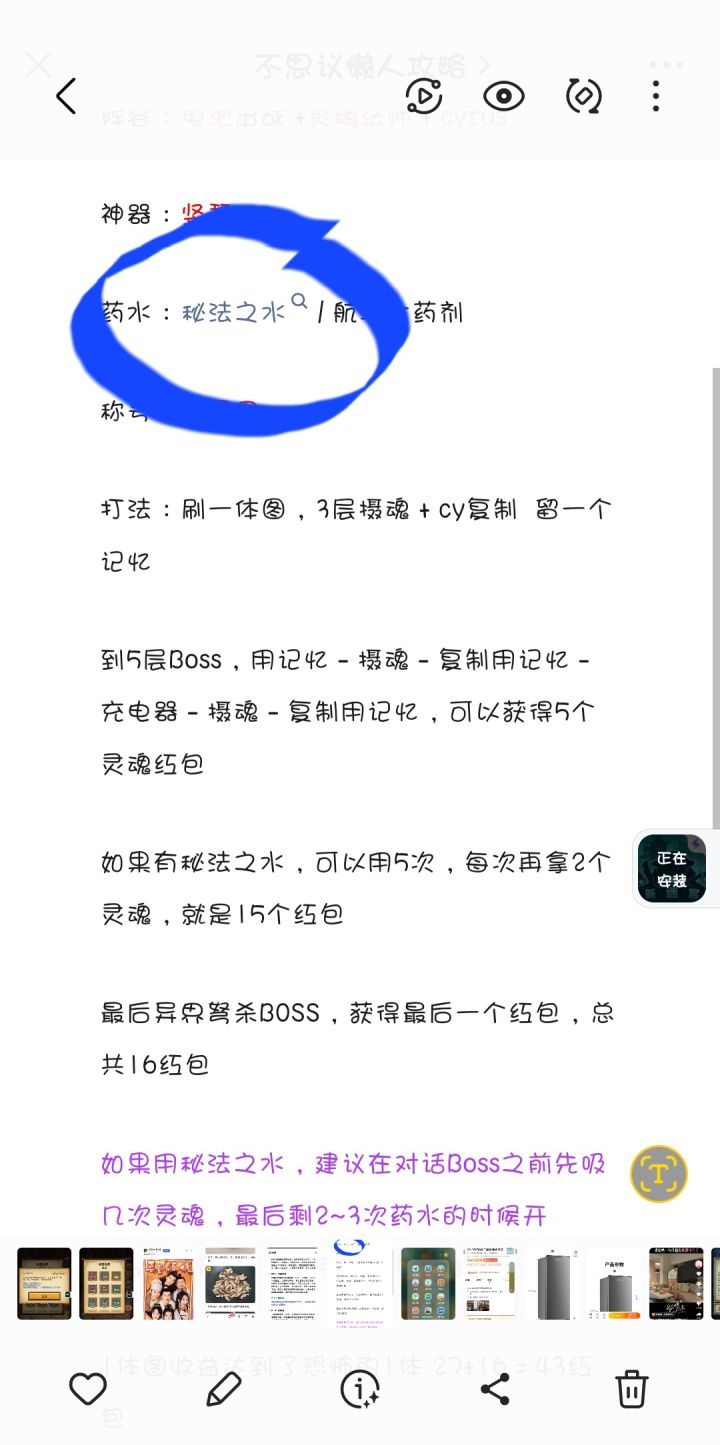
Task: Go back with the arrow icon
Action: pyautogui.click(x=65, y=96)
